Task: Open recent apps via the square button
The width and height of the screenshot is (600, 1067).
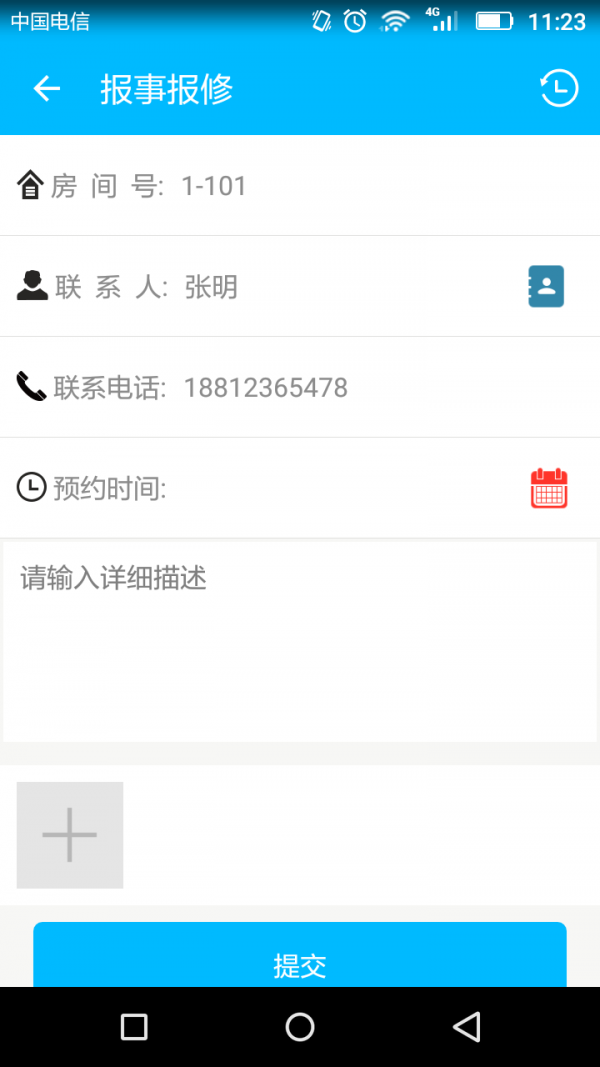Action: 134,1027
